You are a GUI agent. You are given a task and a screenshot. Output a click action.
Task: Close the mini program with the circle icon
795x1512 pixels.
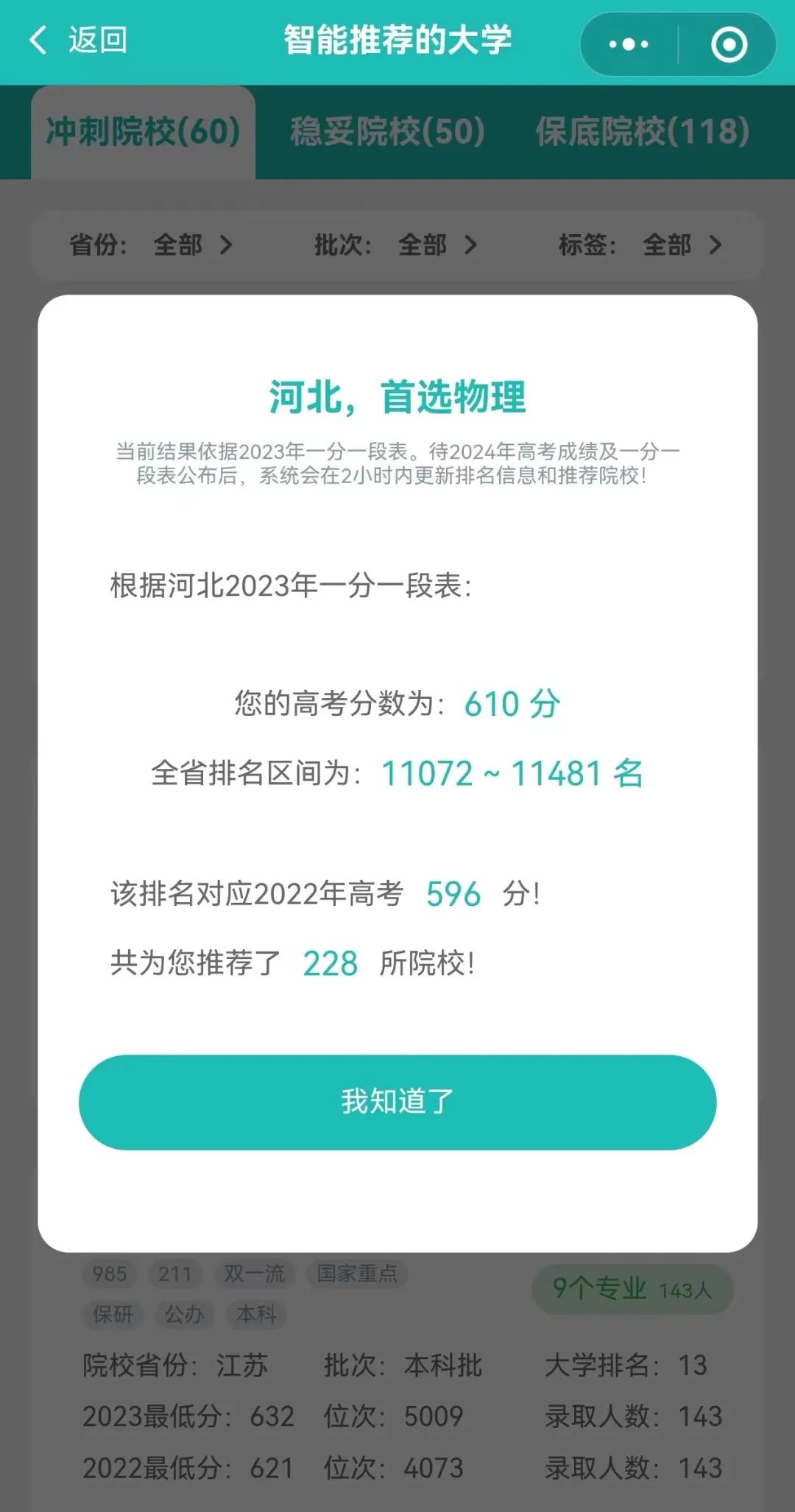[729, 44]
